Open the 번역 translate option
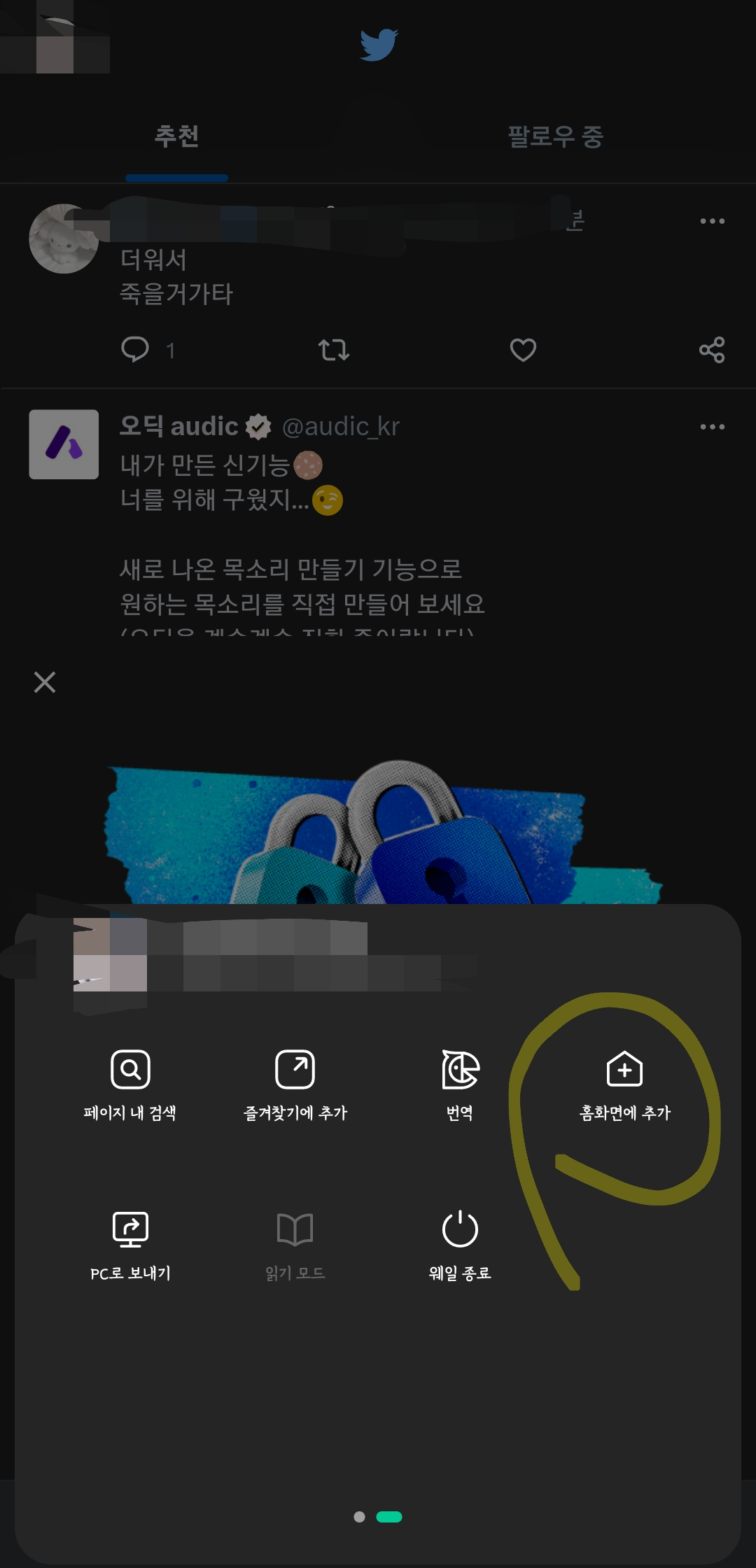 tap(460, 1083)
